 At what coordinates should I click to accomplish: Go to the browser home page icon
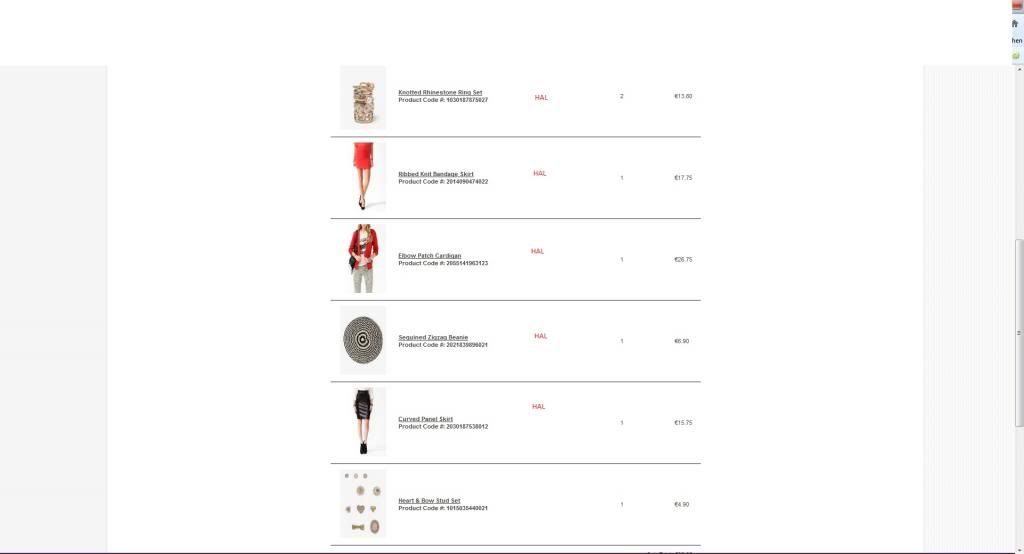point(1015,24)
